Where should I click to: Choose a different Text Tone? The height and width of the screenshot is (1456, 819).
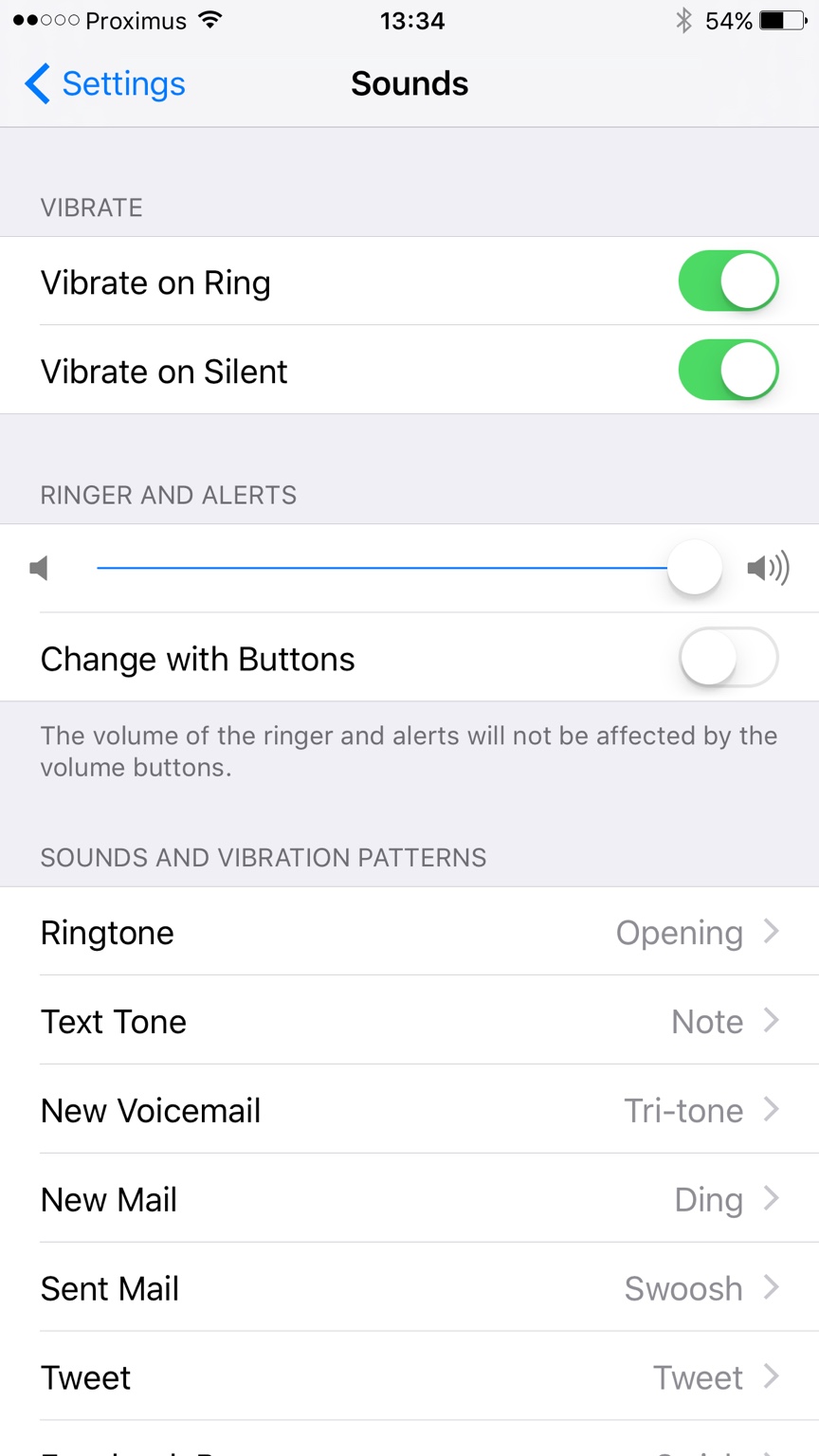409,1021
